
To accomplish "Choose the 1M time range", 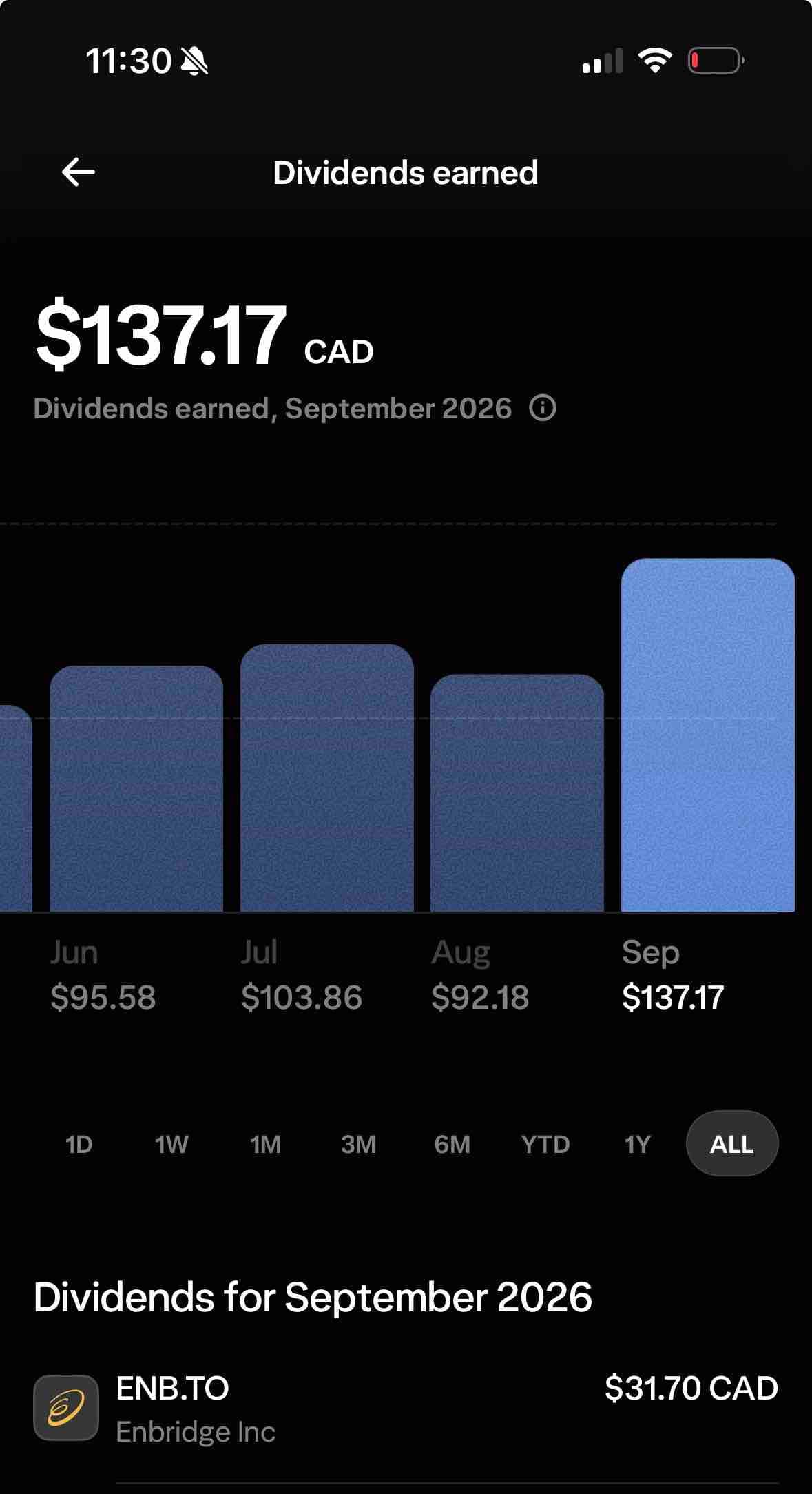I will coord(265,1145).
